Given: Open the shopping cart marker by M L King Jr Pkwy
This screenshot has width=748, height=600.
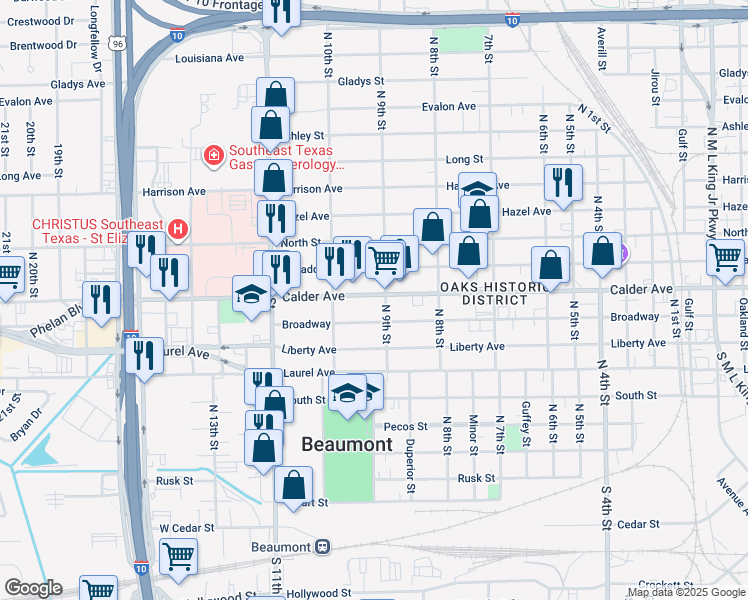Looking at the screenshot, I should (725, 256).
